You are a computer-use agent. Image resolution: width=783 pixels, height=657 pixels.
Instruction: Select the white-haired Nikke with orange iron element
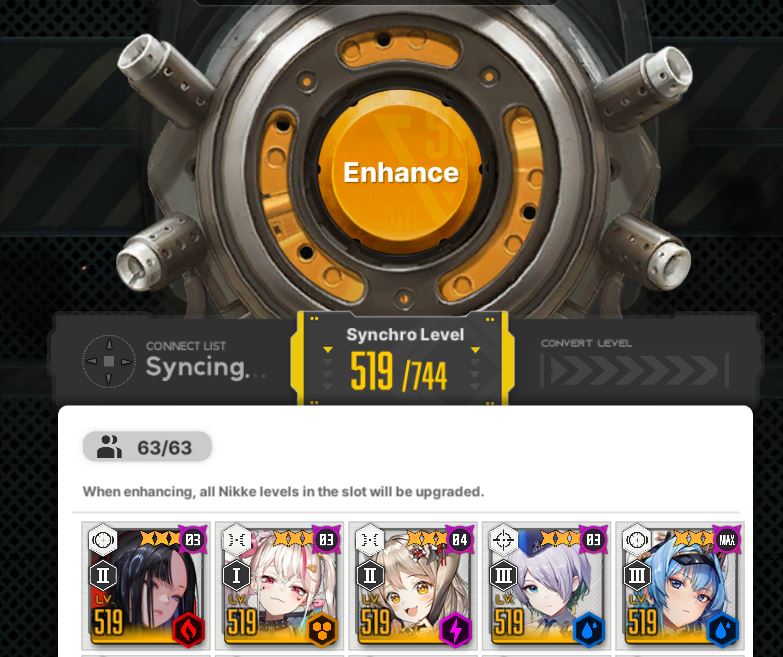[x=280, y=586]
